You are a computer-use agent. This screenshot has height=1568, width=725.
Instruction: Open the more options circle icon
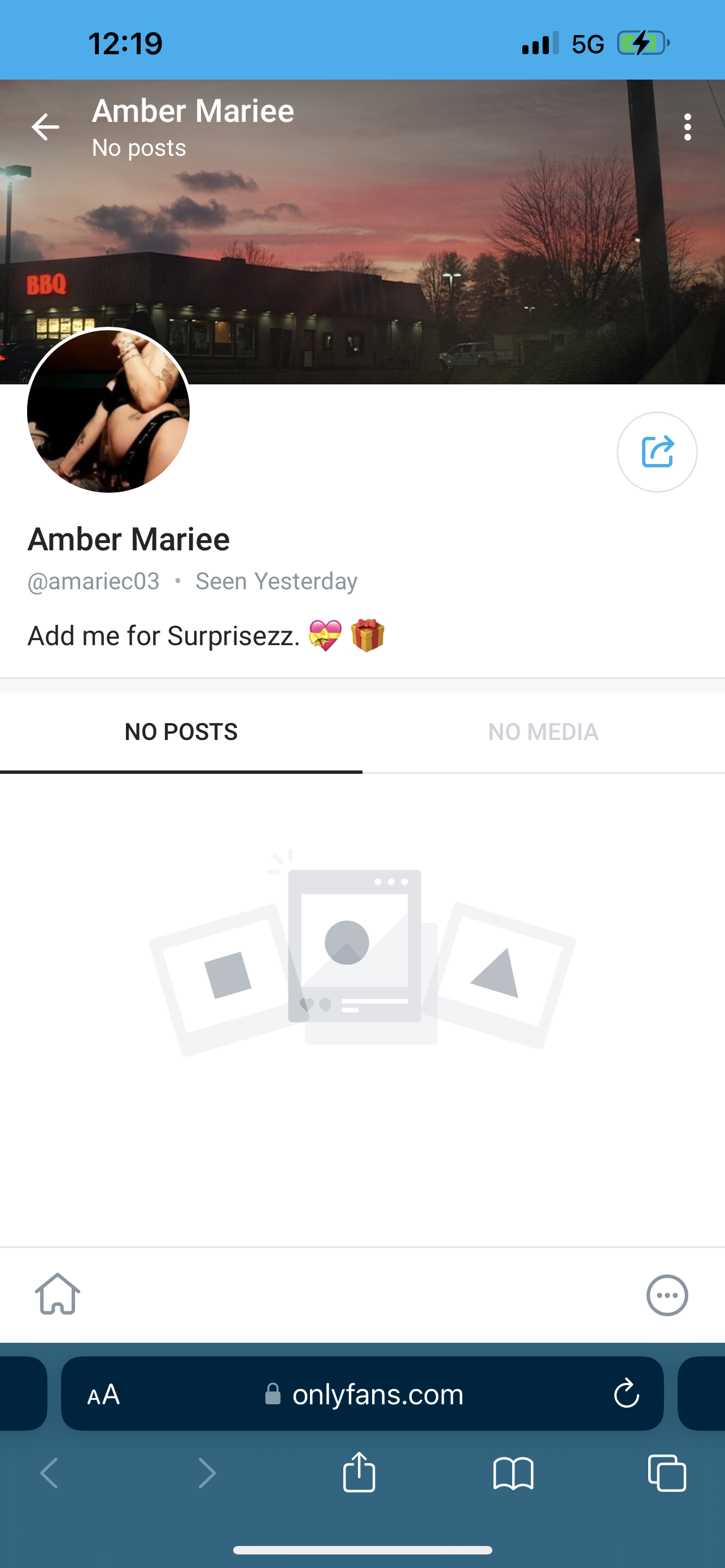667,1295
